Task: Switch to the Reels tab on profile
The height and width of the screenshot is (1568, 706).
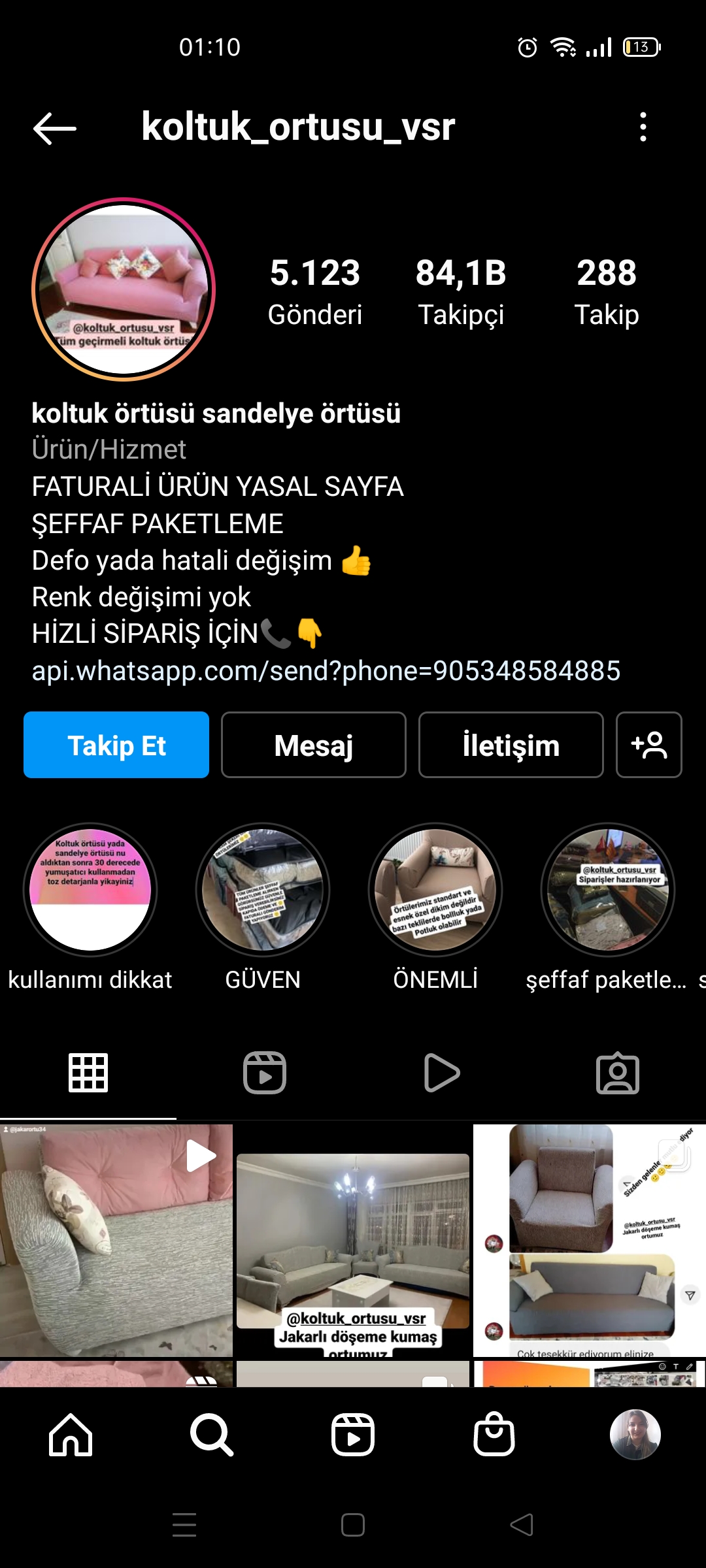Action: (265, 1073)
